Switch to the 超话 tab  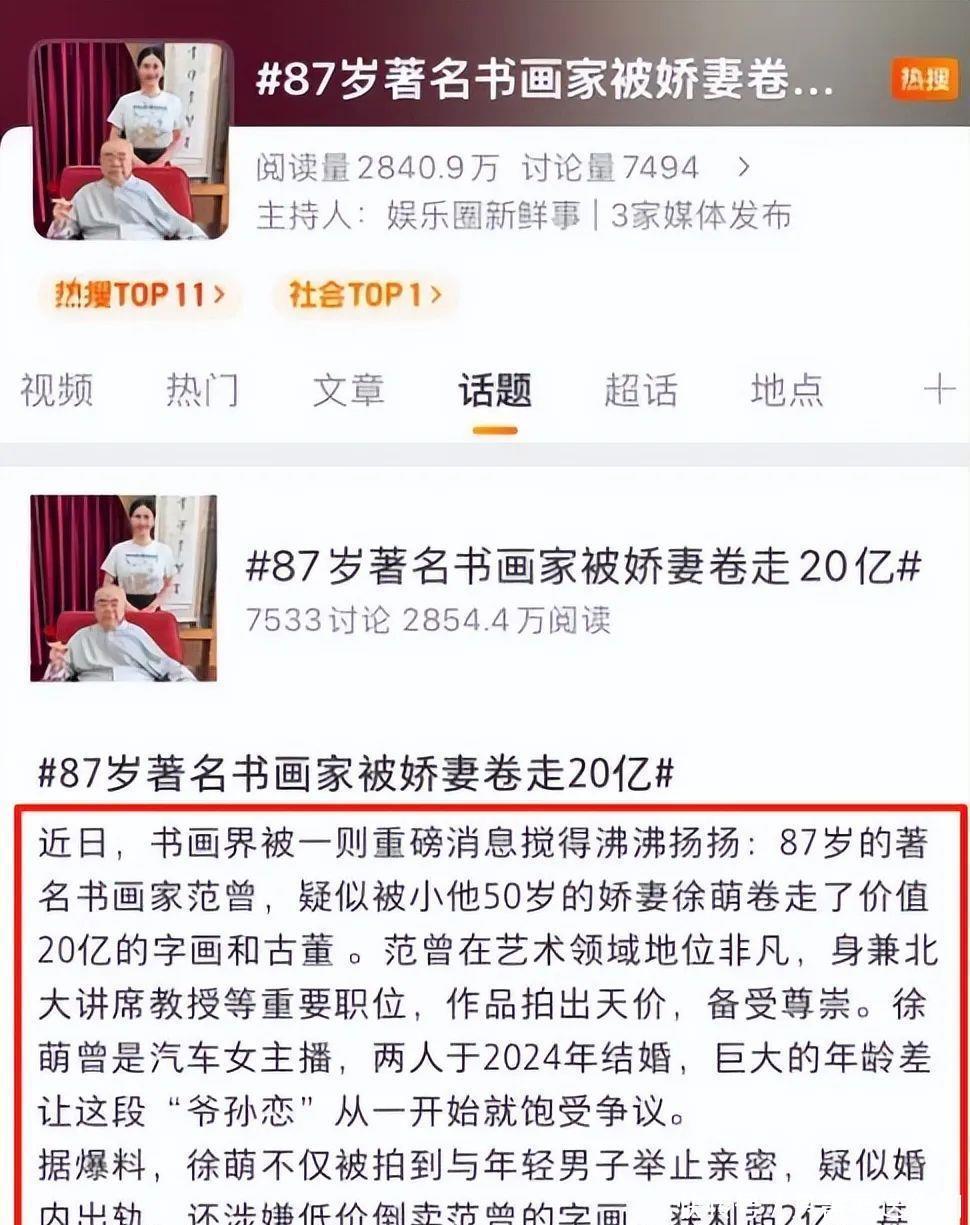[640, 390]
